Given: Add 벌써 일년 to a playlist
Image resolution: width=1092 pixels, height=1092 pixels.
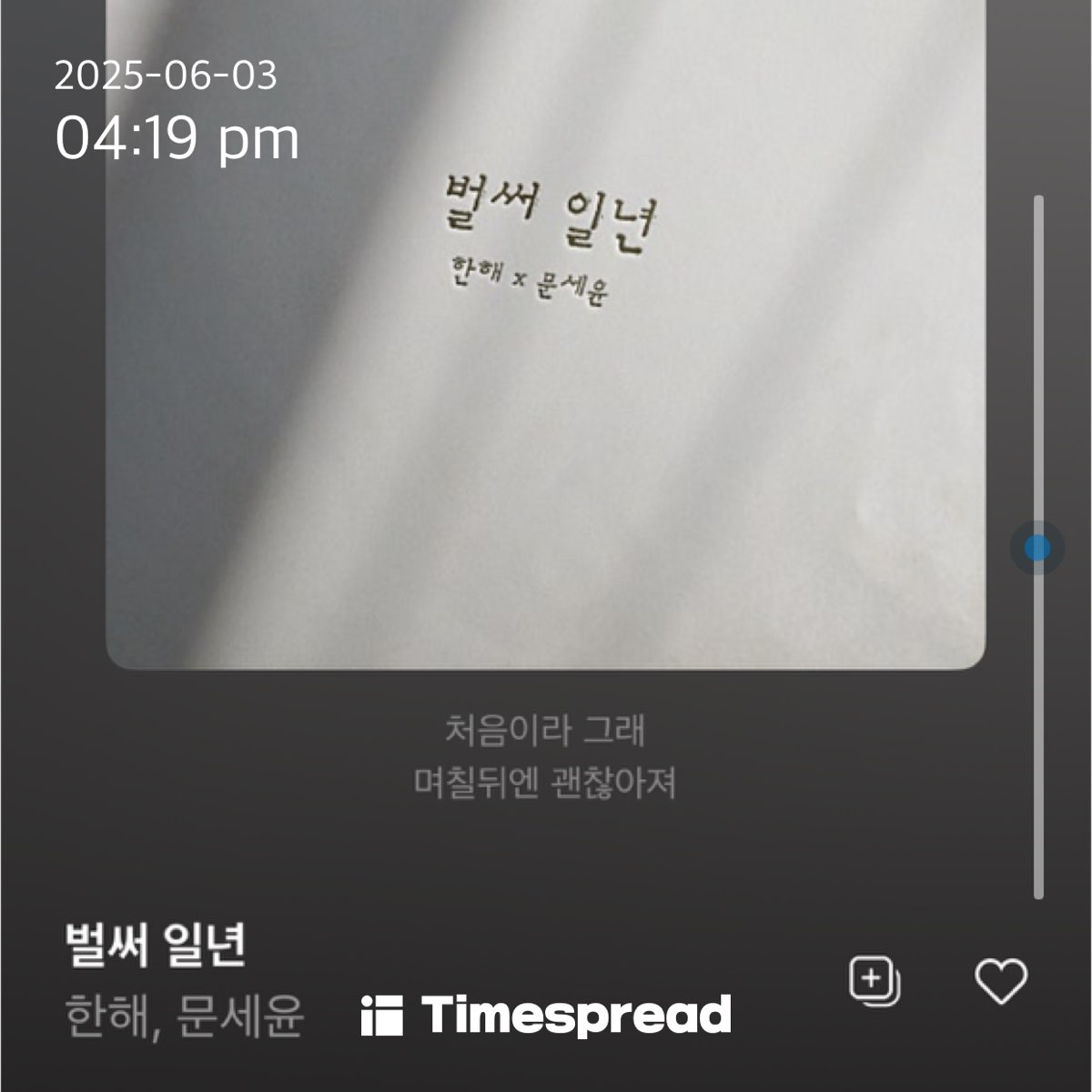Looking at the screenshot, I should pos(874,981).
